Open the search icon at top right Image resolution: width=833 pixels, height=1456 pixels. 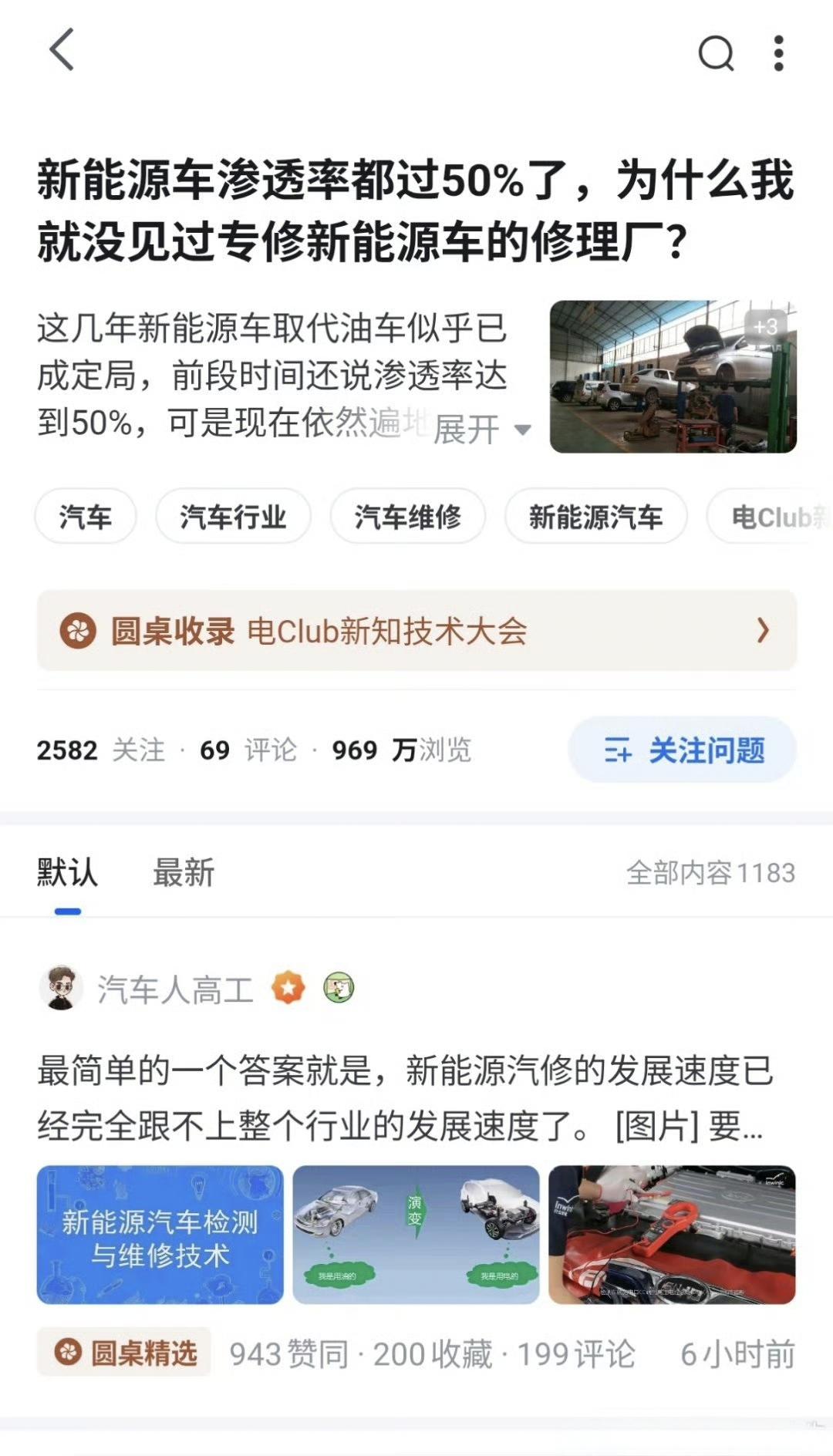tap(716, 54)
